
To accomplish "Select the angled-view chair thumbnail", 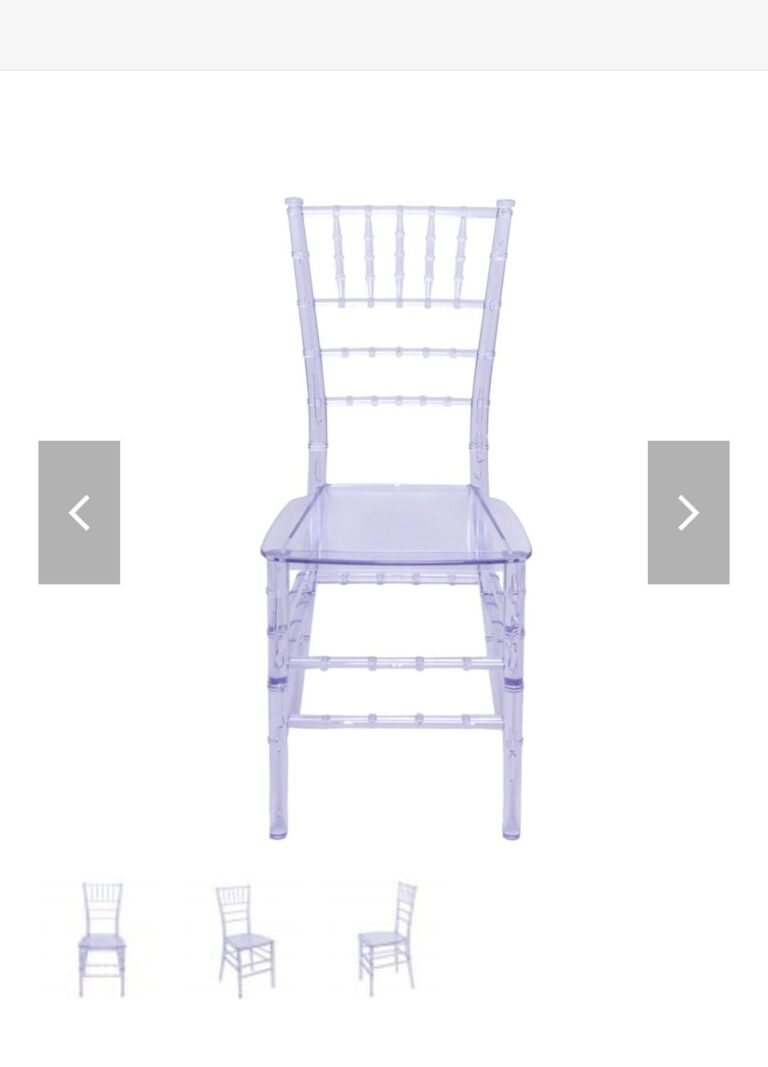I will click(x=245, y=939).
